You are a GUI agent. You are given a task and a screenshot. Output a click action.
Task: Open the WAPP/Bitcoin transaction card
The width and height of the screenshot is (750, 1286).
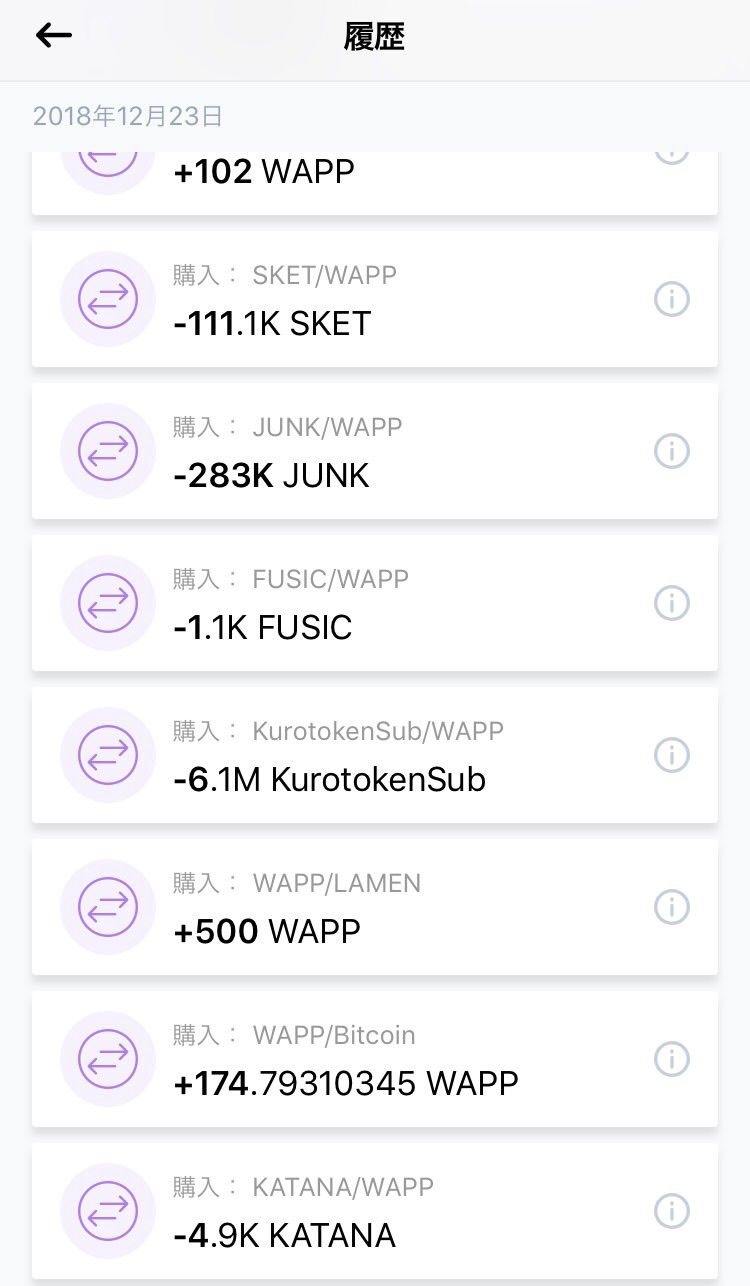(x=374, y=1059)
